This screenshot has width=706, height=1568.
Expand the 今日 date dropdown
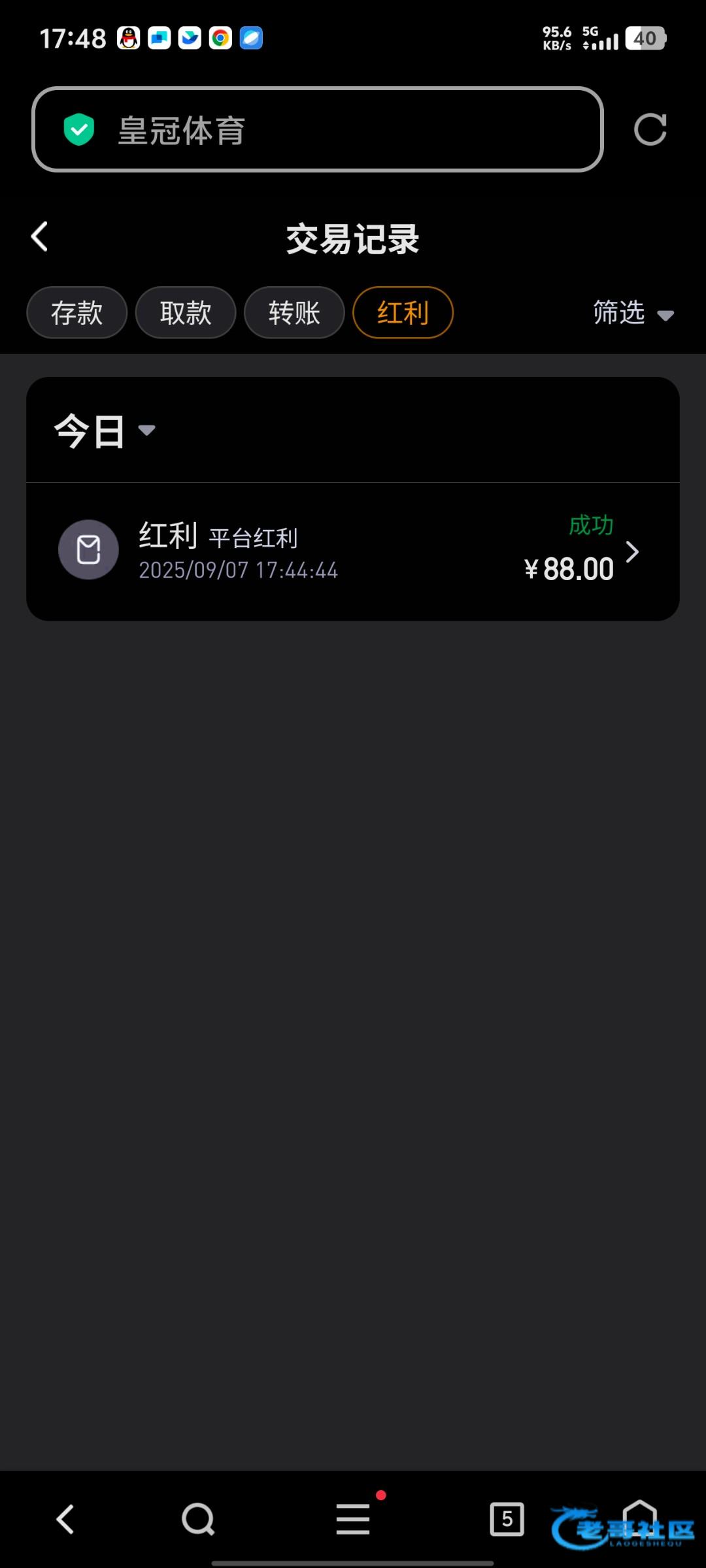(105, 431)
